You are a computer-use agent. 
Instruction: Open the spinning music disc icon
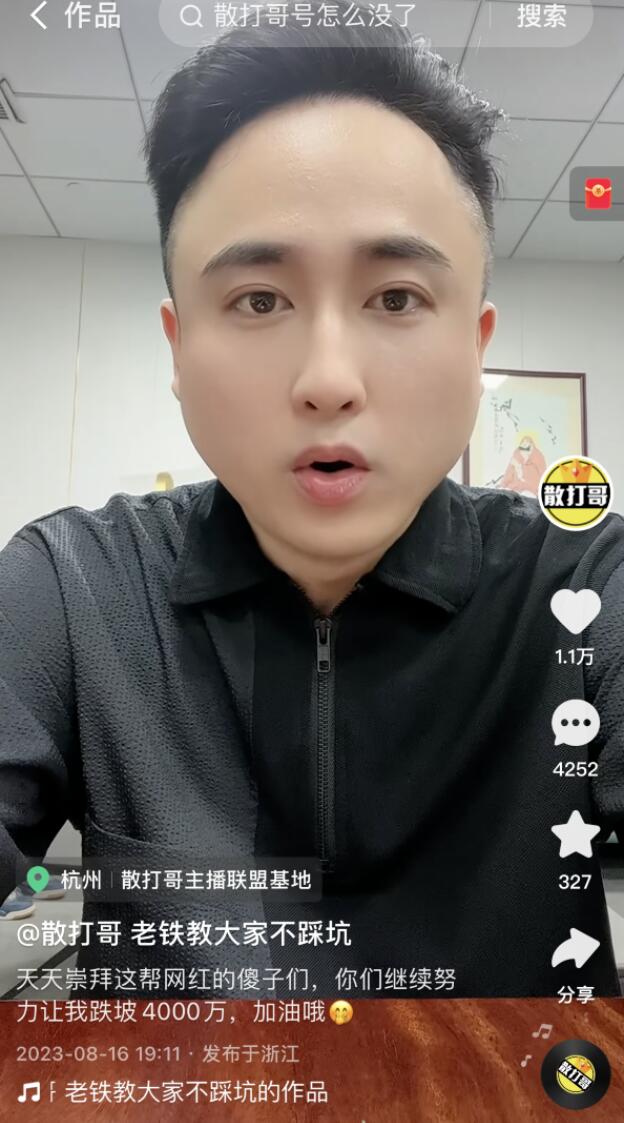tap(575, 1075)
